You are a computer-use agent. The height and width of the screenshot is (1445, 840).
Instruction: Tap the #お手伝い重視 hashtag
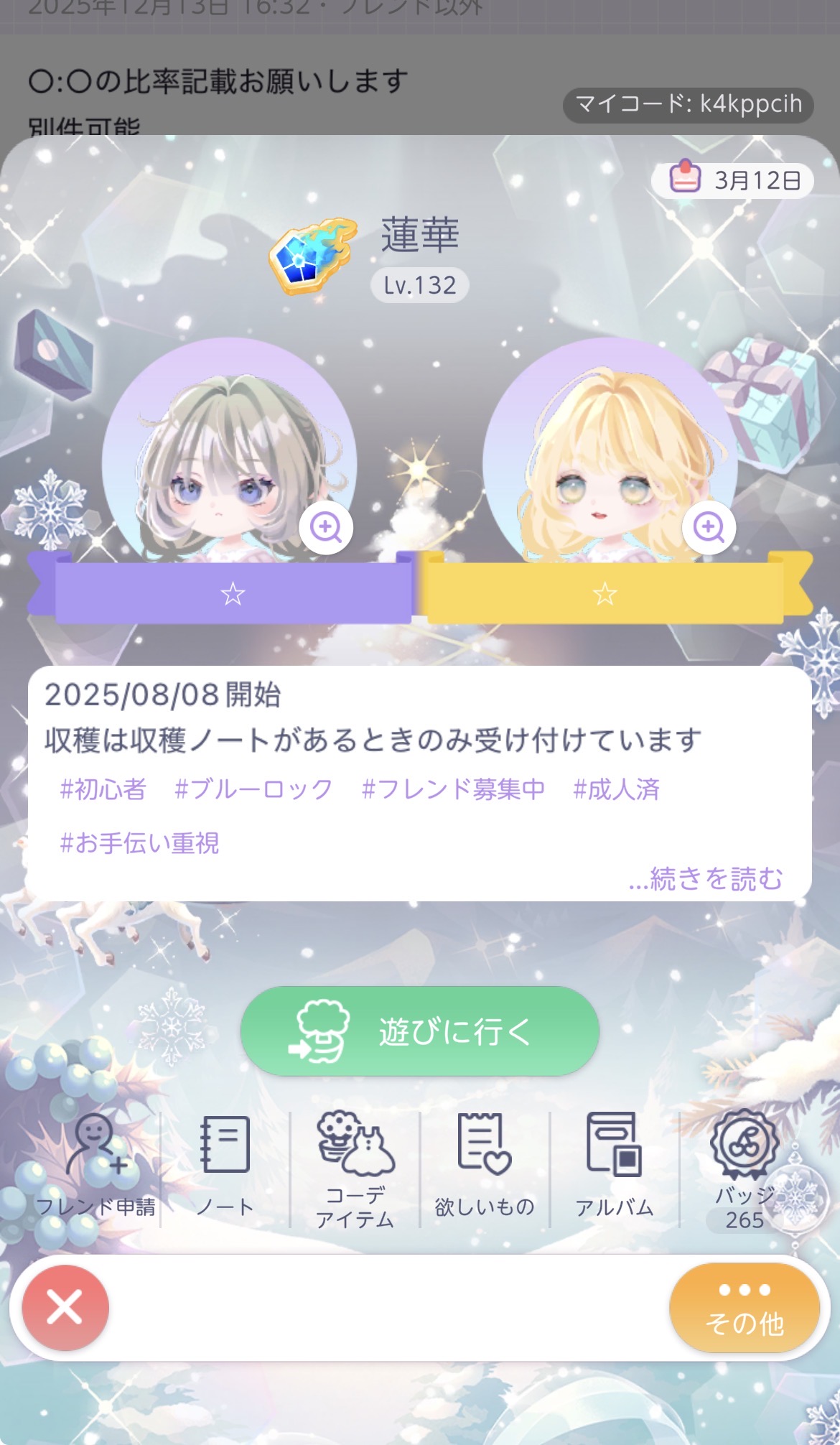click(139, 842)
